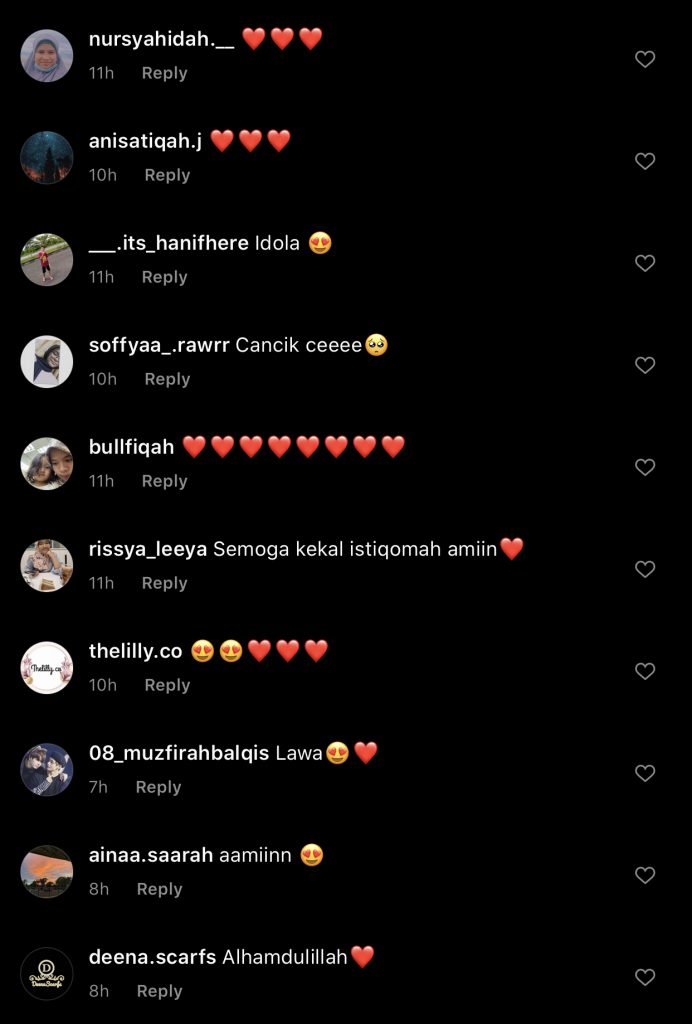Like the 'Idola' comment by ___.its_hanifhere
This screenshot has height=1024, width=692.
point(645,263)
